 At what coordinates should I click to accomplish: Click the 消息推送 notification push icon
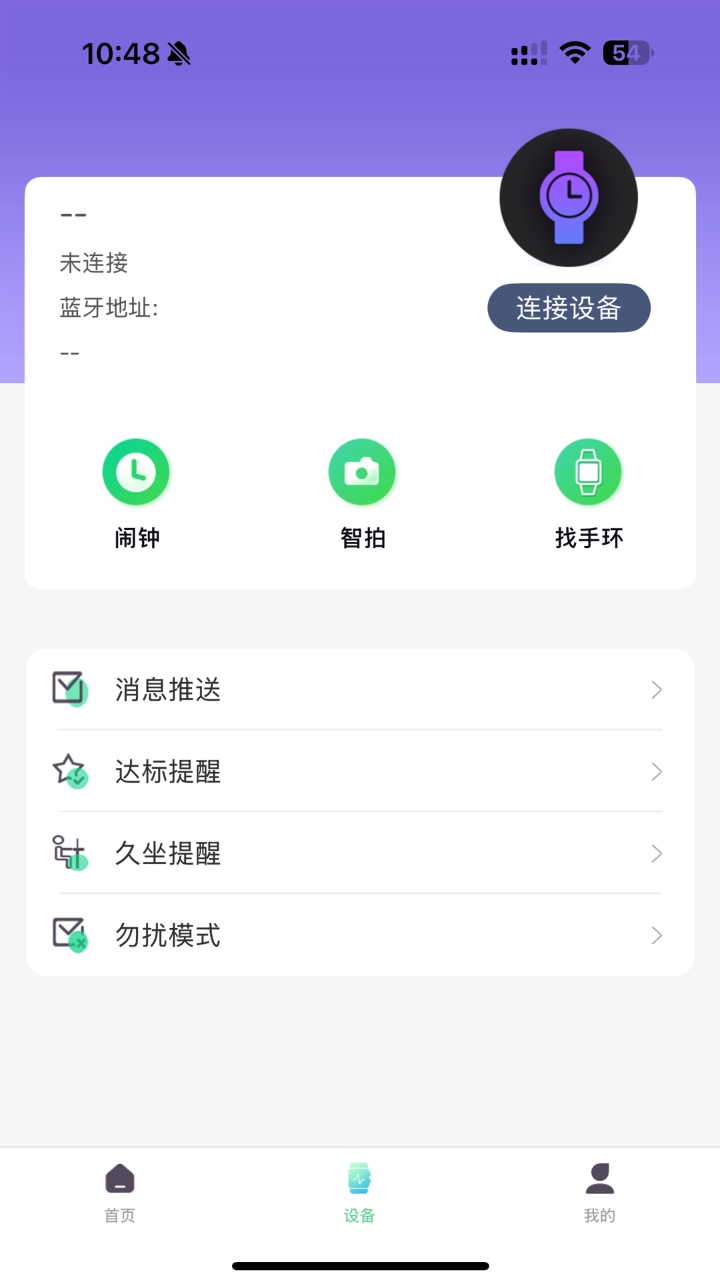coord(68,689)
